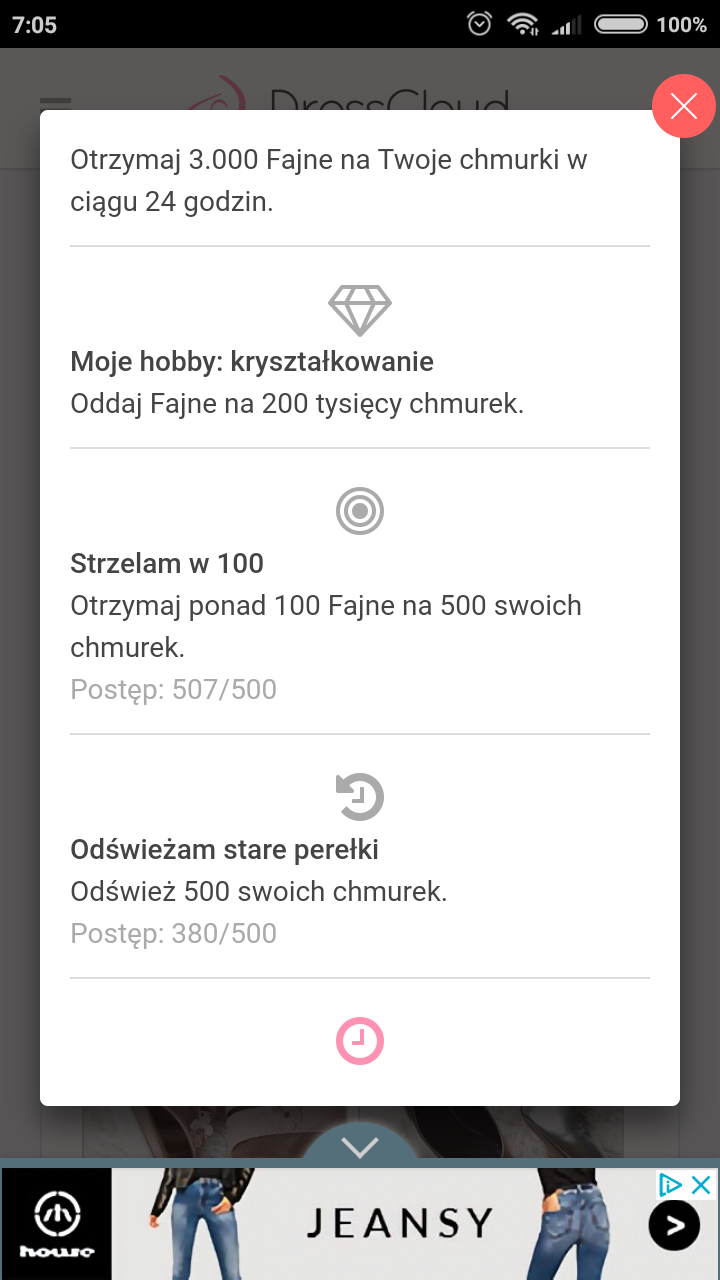Click the refresh icon above "Odświeżam stare perełki"
The width and height of the screenshot is (720, 1280).
pyautogui.click(x=360, y=796)
